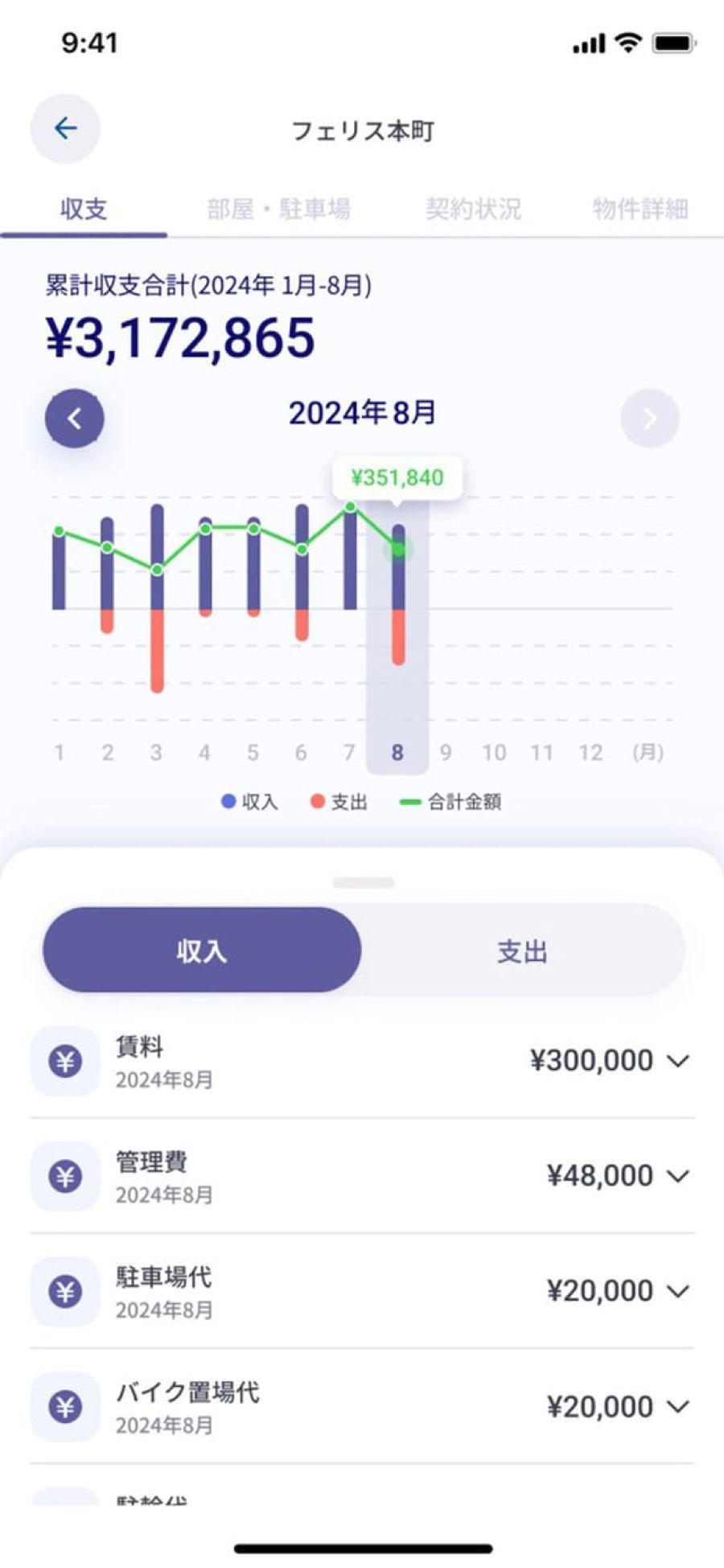Tap the bottom sheet drag handle
724x1568 pixels.
click(363, 882)
